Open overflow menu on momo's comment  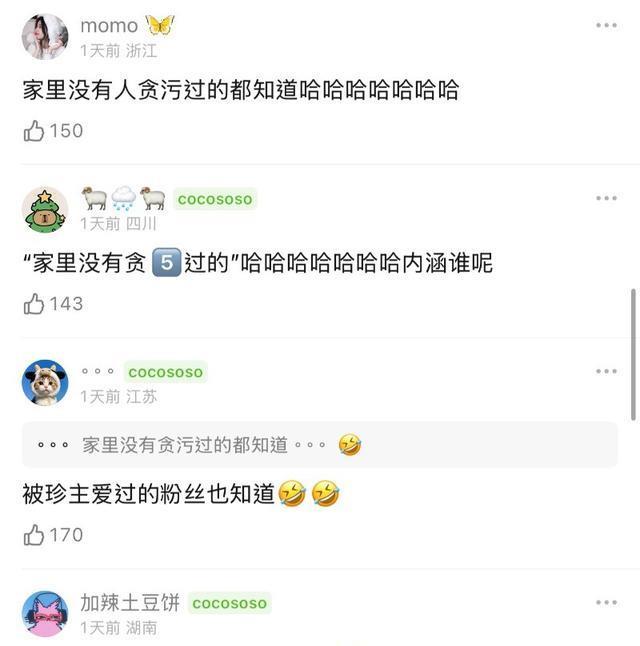click(x=606, y=26)
